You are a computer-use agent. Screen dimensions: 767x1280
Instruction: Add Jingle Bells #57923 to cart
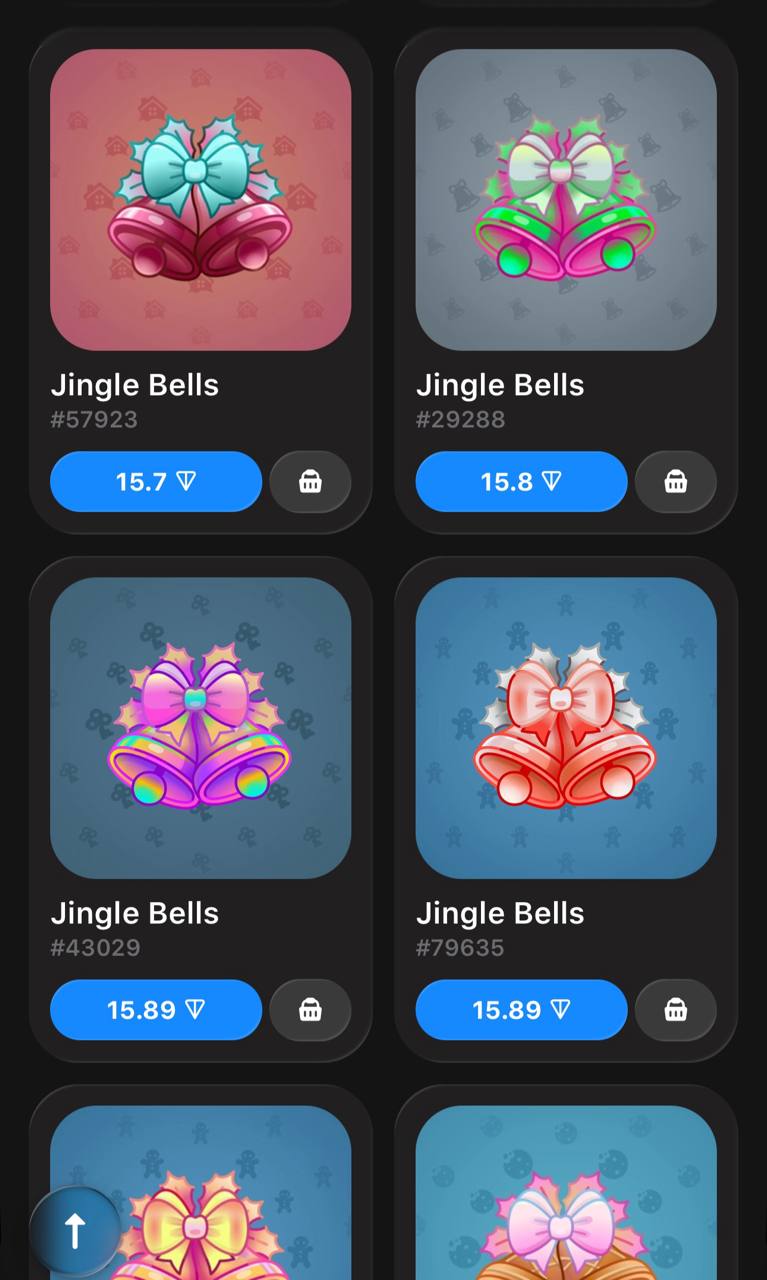310,482
